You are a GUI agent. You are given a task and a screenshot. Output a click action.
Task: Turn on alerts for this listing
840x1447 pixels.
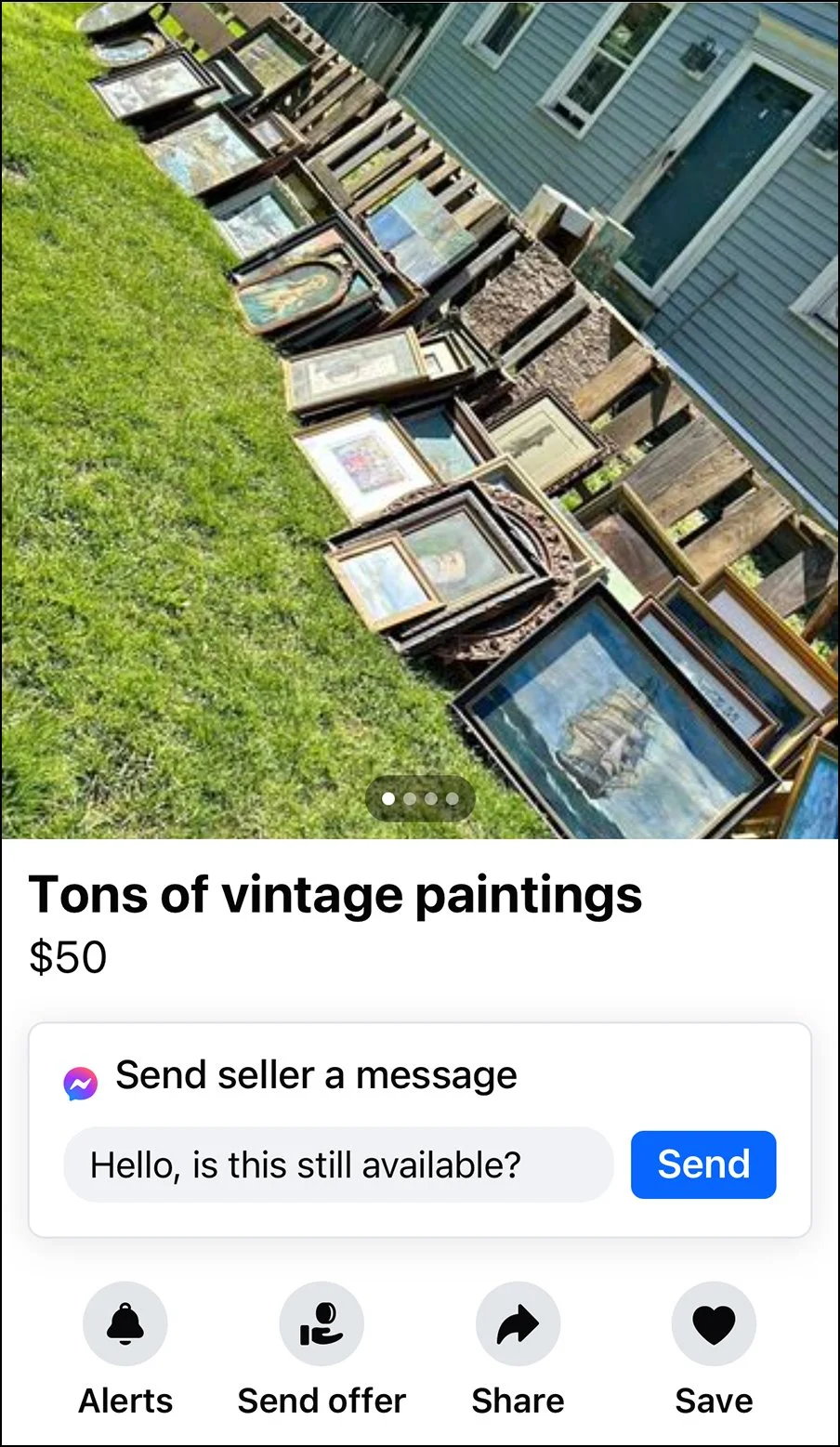tap(125, 1323)
